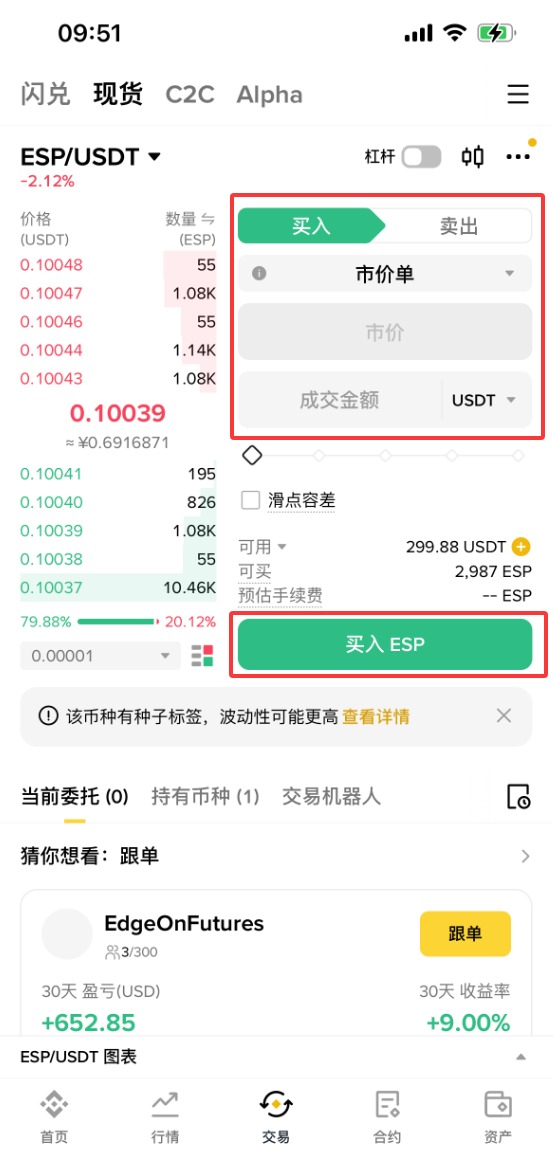The height and width of the screenshot is (1172, 553).
Task: Tap the plus icon to add USDT
Action: (522, 546)
